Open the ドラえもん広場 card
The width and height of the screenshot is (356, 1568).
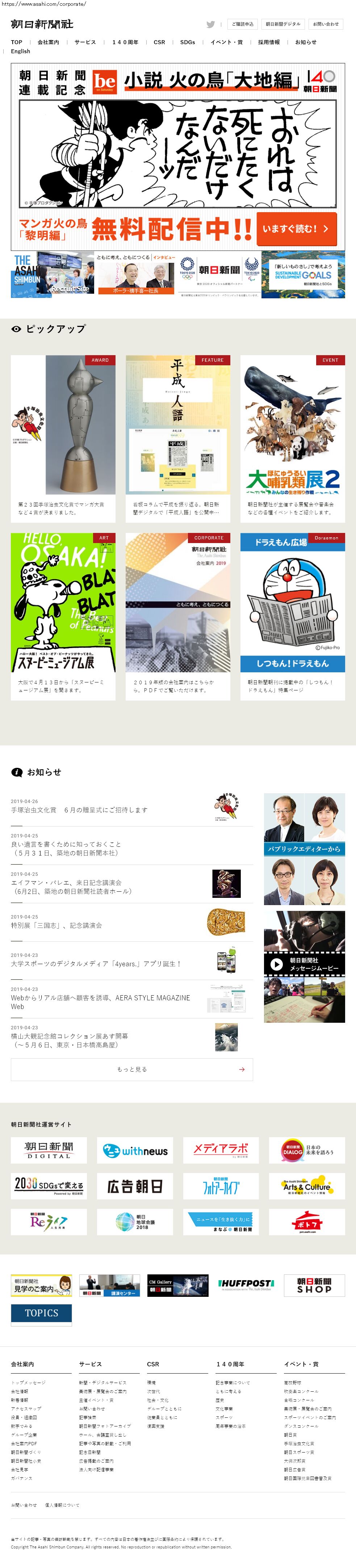point(292,615)
